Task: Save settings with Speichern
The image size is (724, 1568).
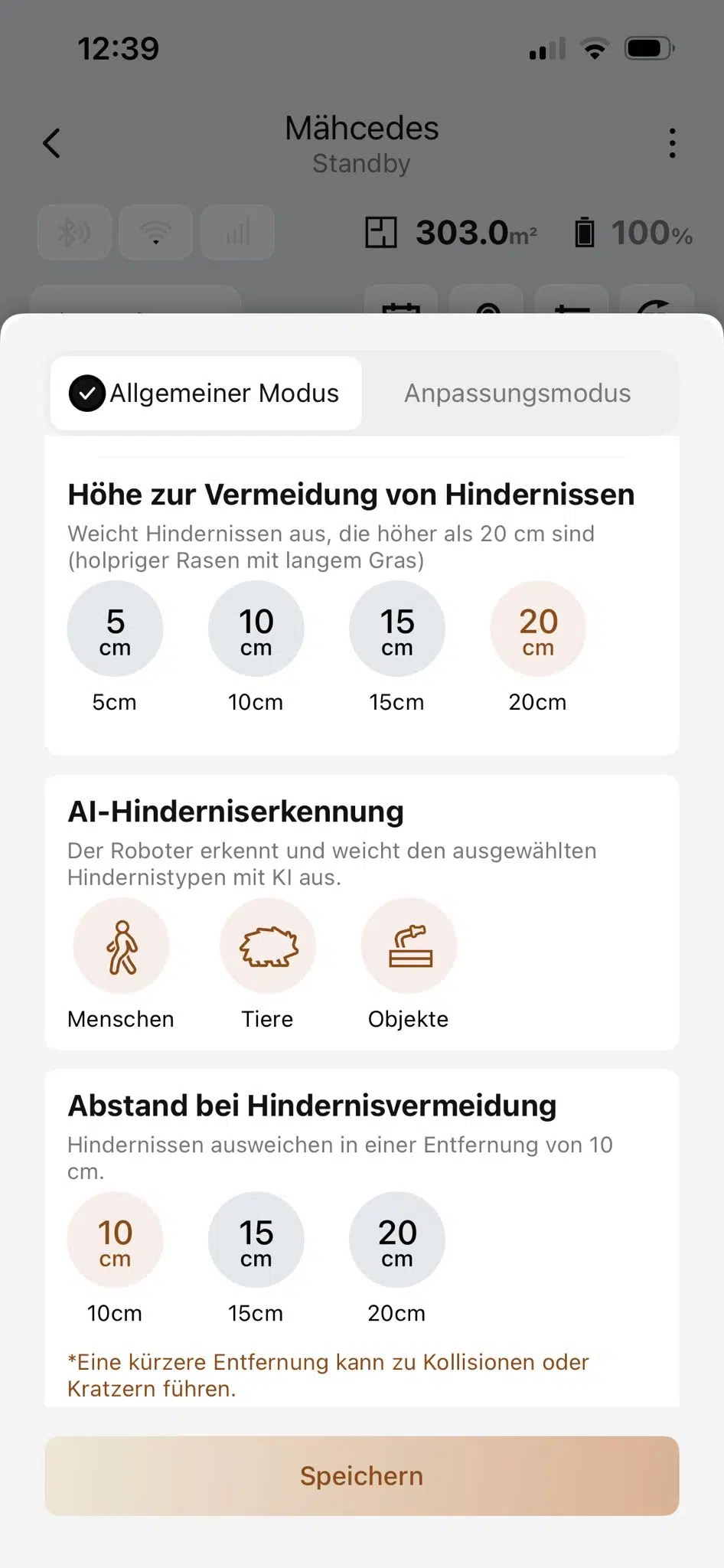Action: point(361,1476)
